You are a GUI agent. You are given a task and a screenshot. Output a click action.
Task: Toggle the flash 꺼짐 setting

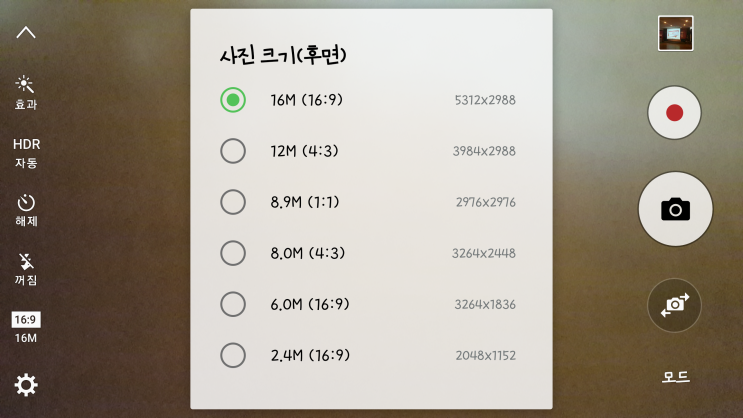pos(26,269)
